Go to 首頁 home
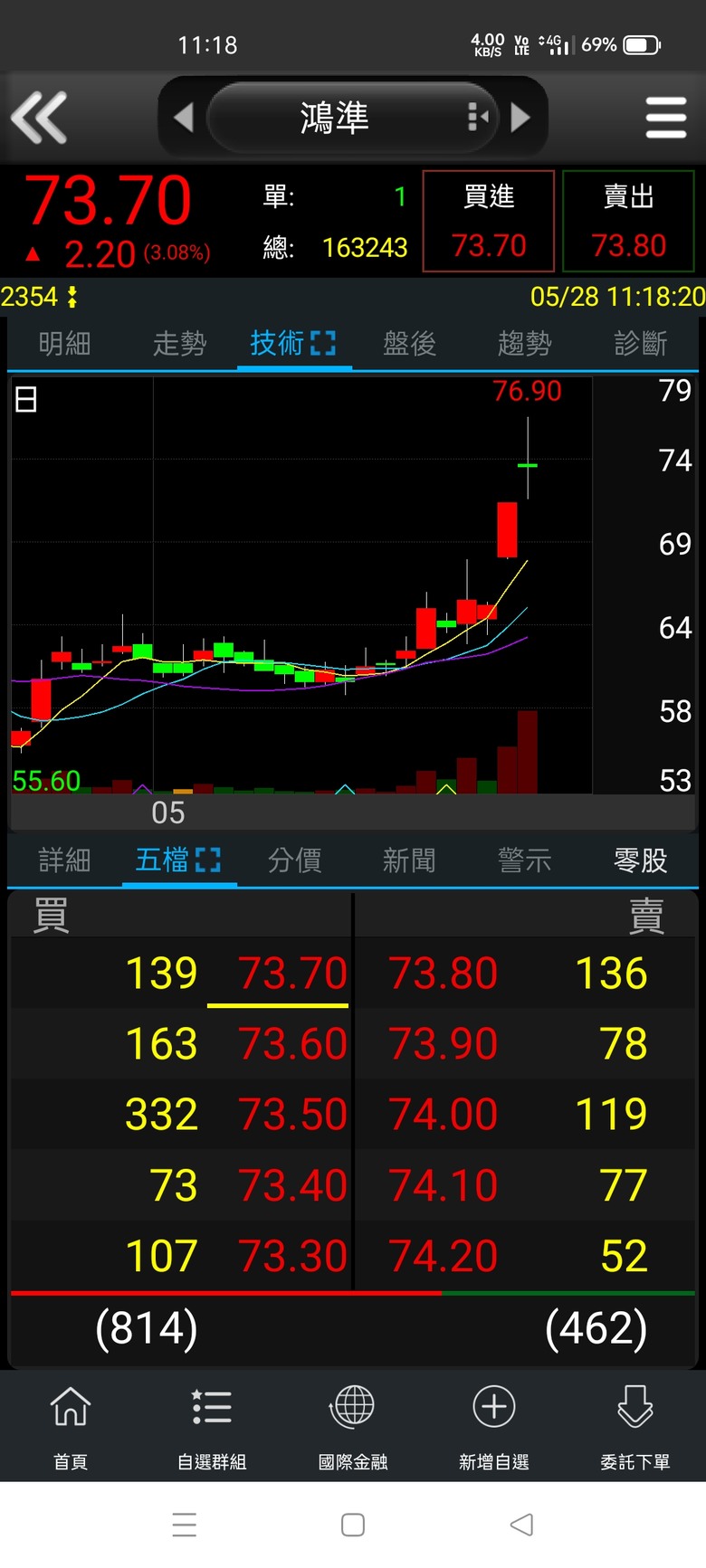The image size is (706, 1568). tap(71, 1424)
